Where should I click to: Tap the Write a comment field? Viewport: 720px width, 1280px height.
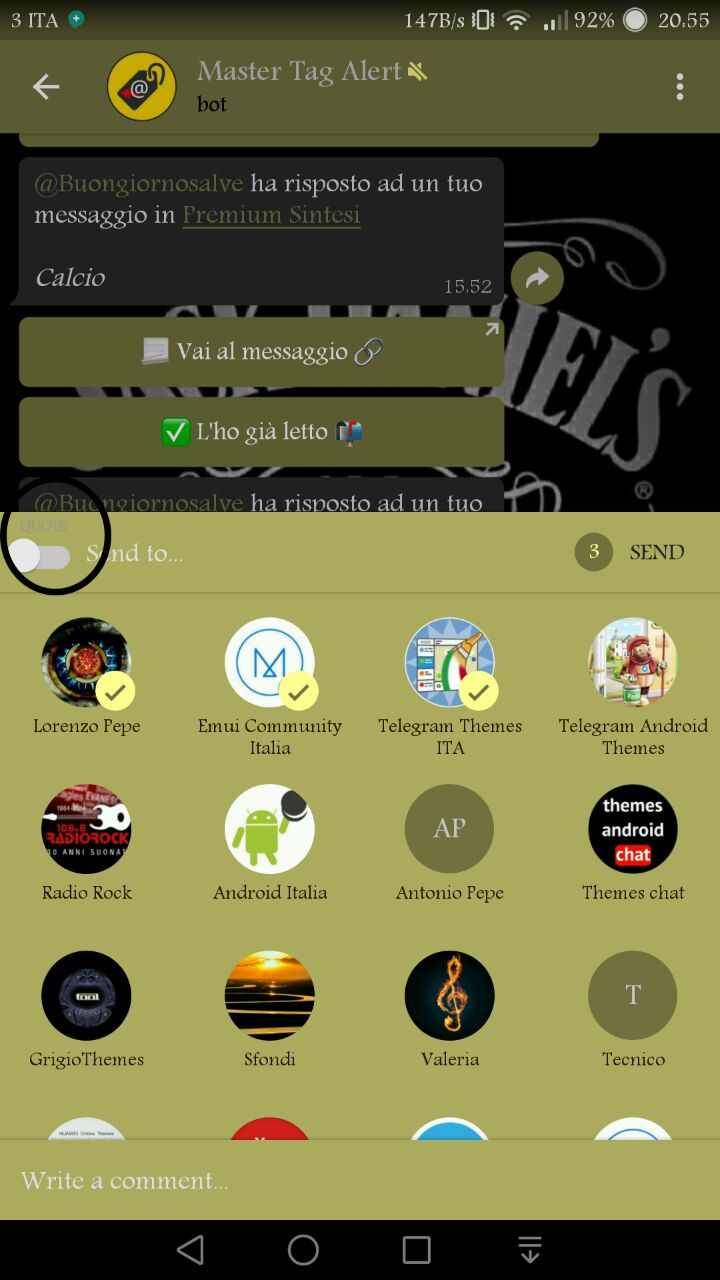click(x=360, y=1181)
